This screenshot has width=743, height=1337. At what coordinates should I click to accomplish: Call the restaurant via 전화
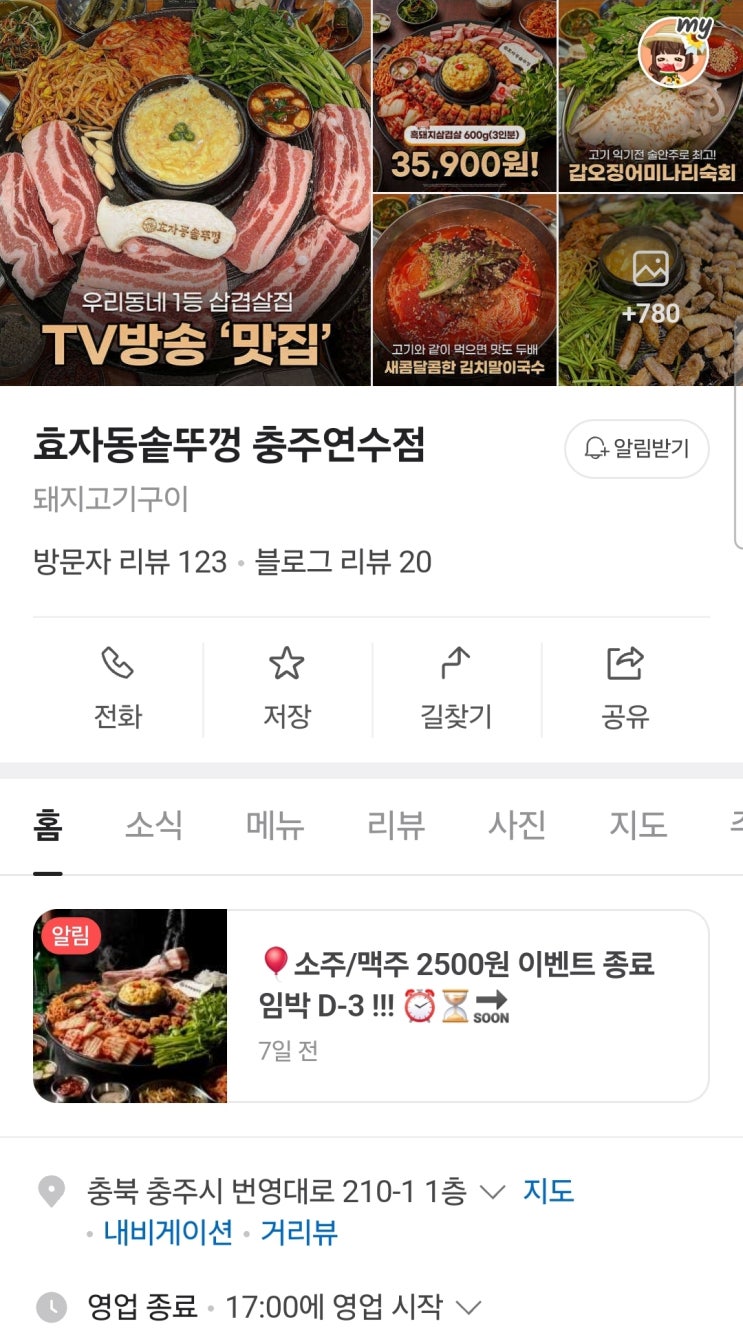pyautogui.click(x=118, y=688)
